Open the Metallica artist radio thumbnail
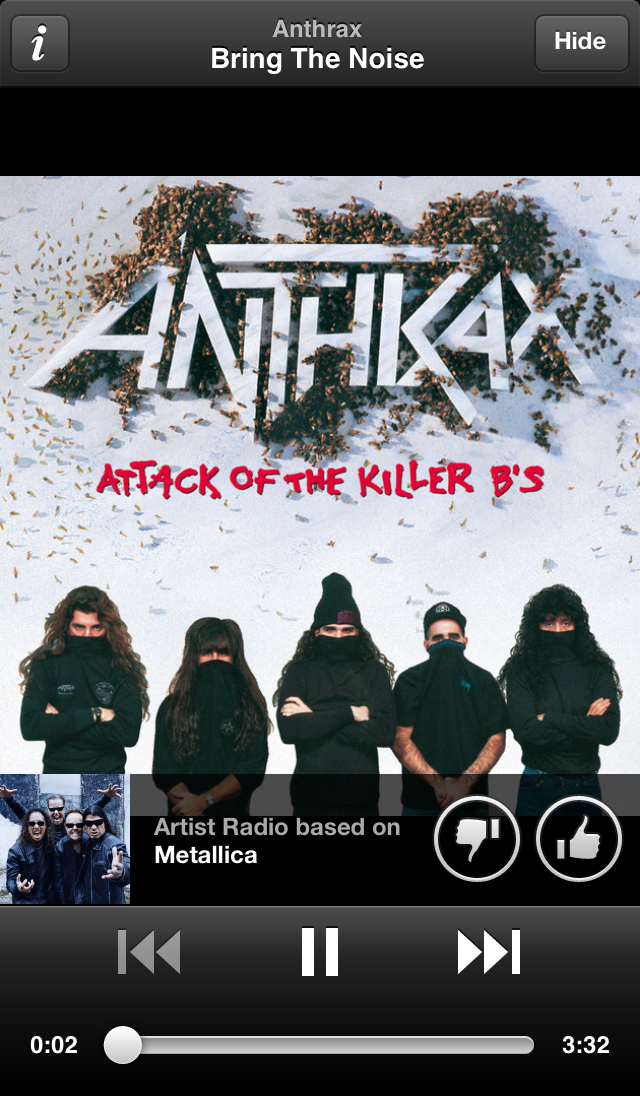The height and width of the screenshot is (1096, 640). [65, 839]
